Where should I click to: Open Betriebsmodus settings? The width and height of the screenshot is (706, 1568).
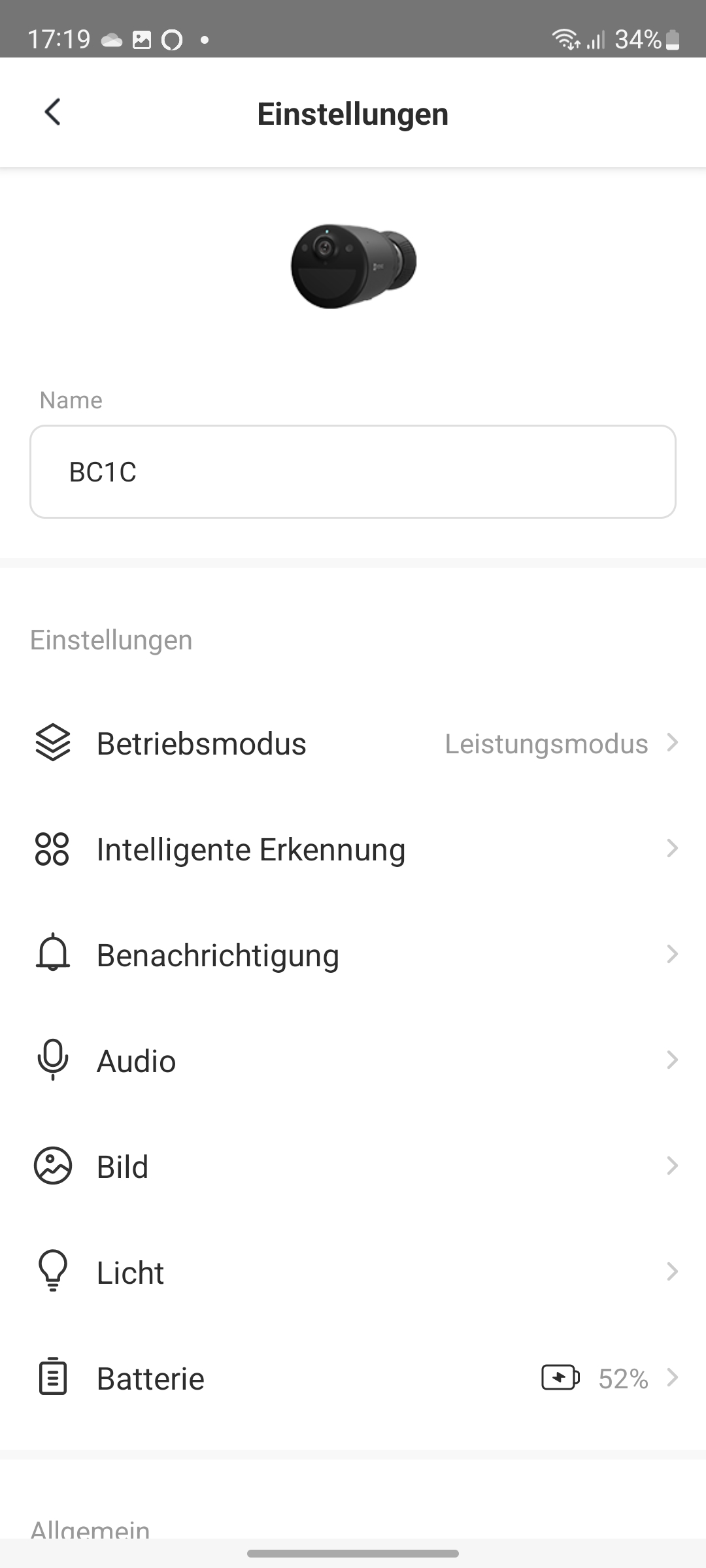(x=353, y=743)
